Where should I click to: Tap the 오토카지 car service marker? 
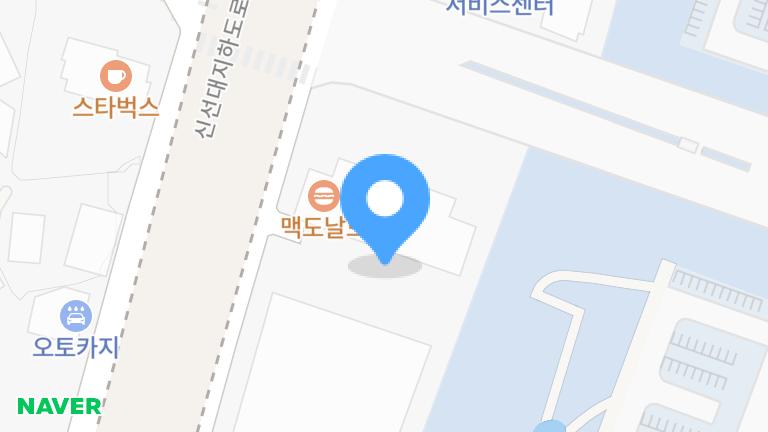click(76, 316)
